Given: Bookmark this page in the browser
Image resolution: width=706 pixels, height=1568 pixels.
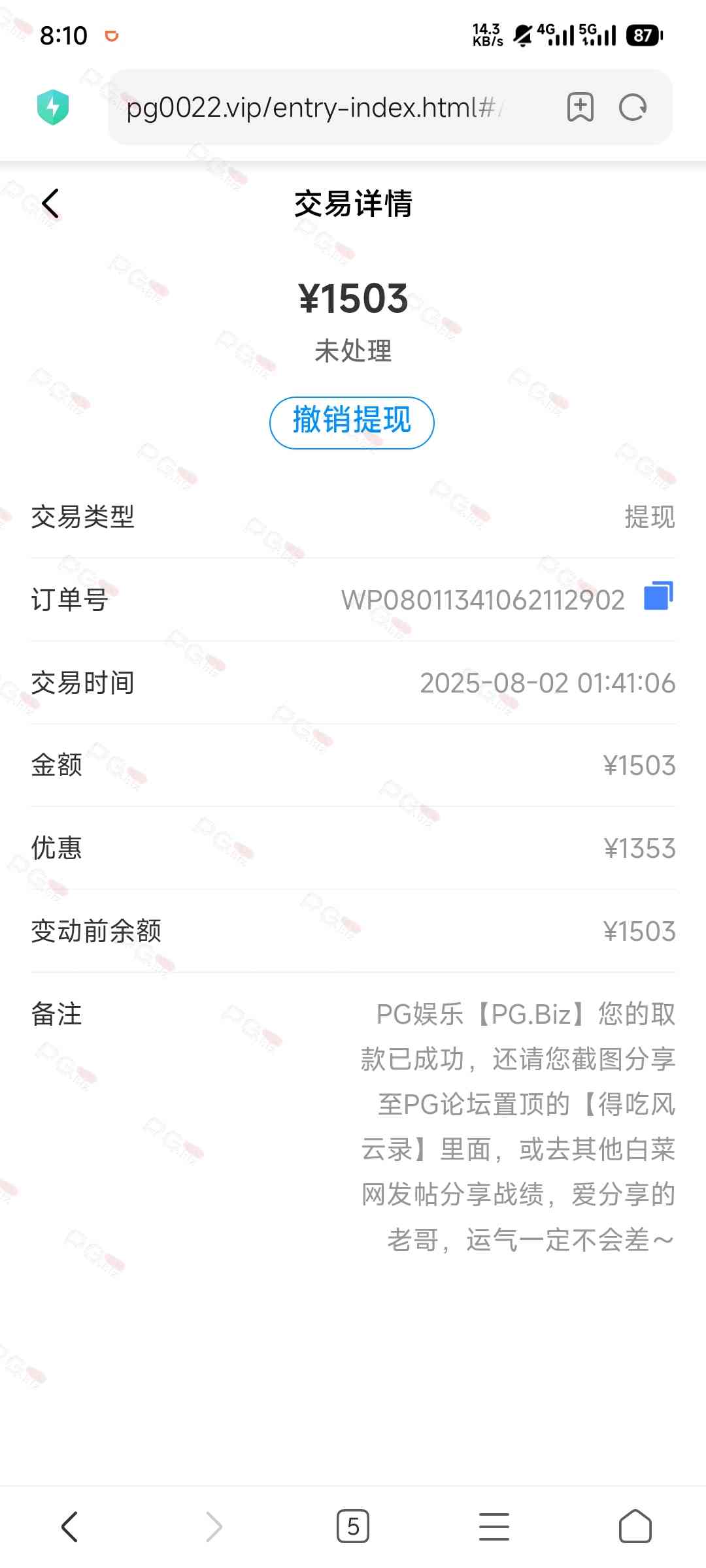Looking at the screenshot, I should 580,107.
